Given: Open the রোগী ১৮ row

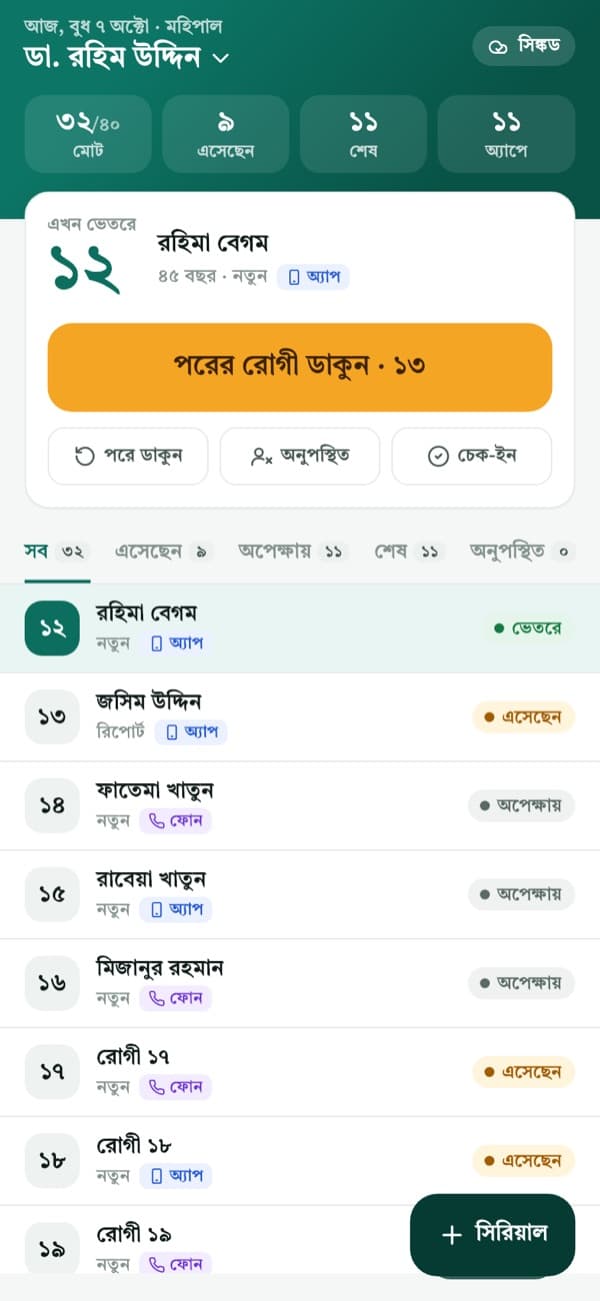Looking at the screenshot, I should 300,1160.
